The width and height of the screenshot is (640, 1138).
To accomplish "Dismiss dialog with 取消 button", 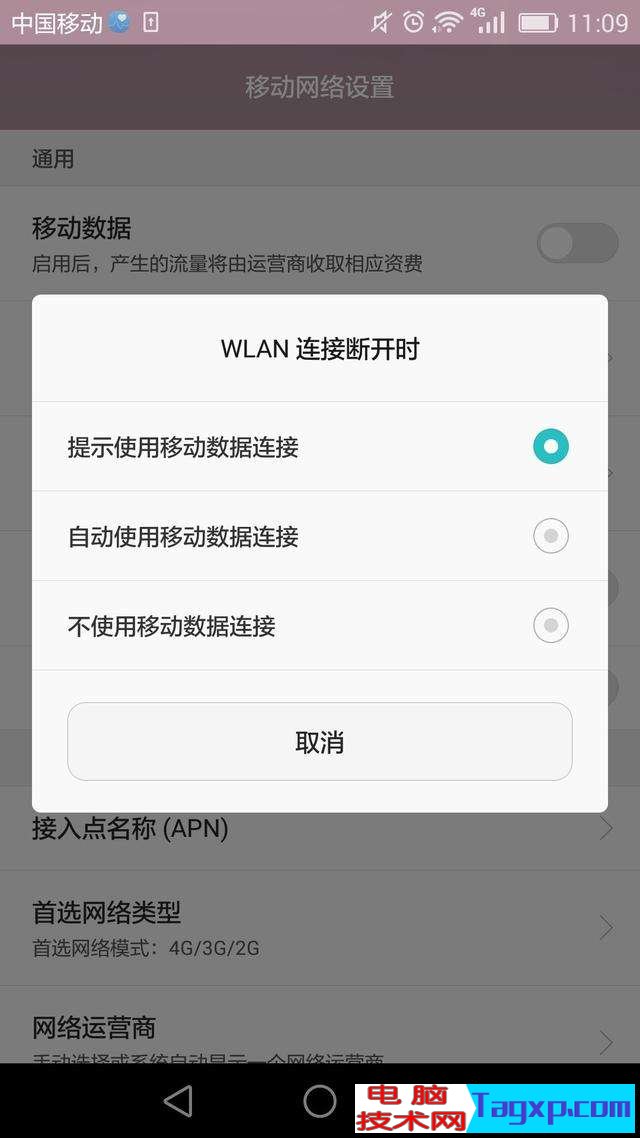I will pyautogui.click(x=319, y=742).
